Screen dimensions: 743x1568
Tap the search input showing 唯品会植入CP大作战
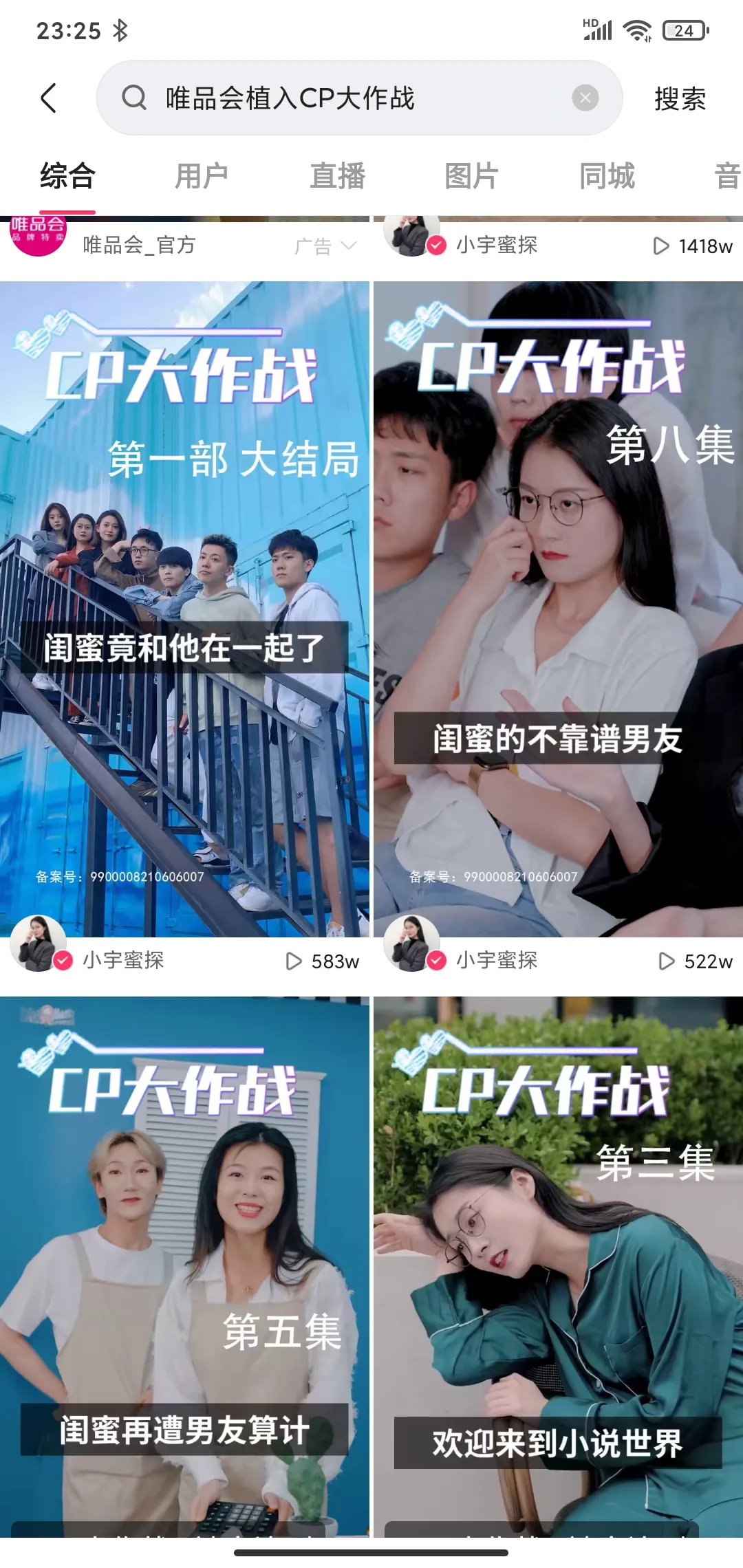[289, 98]
